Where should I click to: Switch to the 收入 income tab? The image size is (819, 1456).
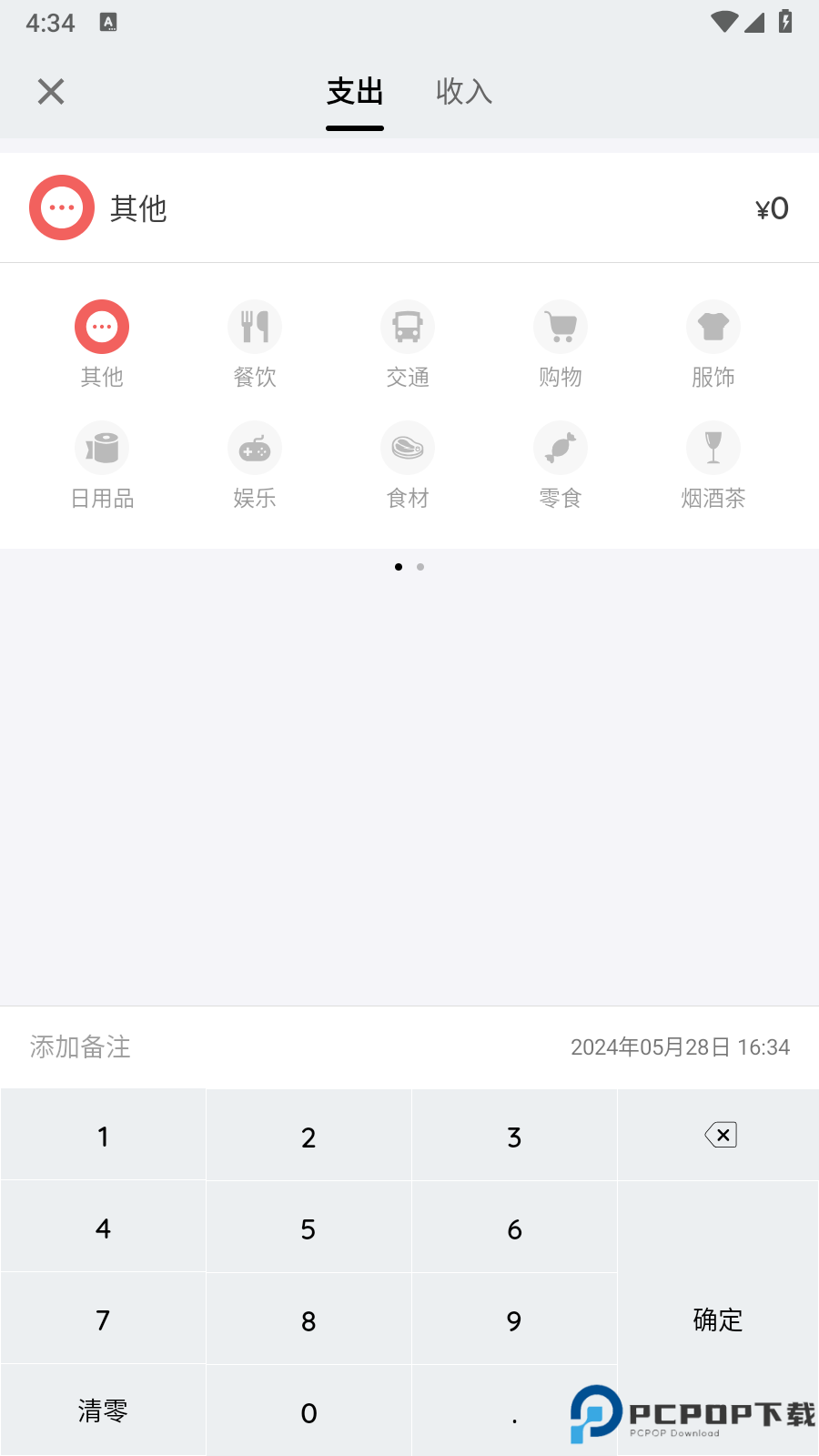[x=463, y=92]
